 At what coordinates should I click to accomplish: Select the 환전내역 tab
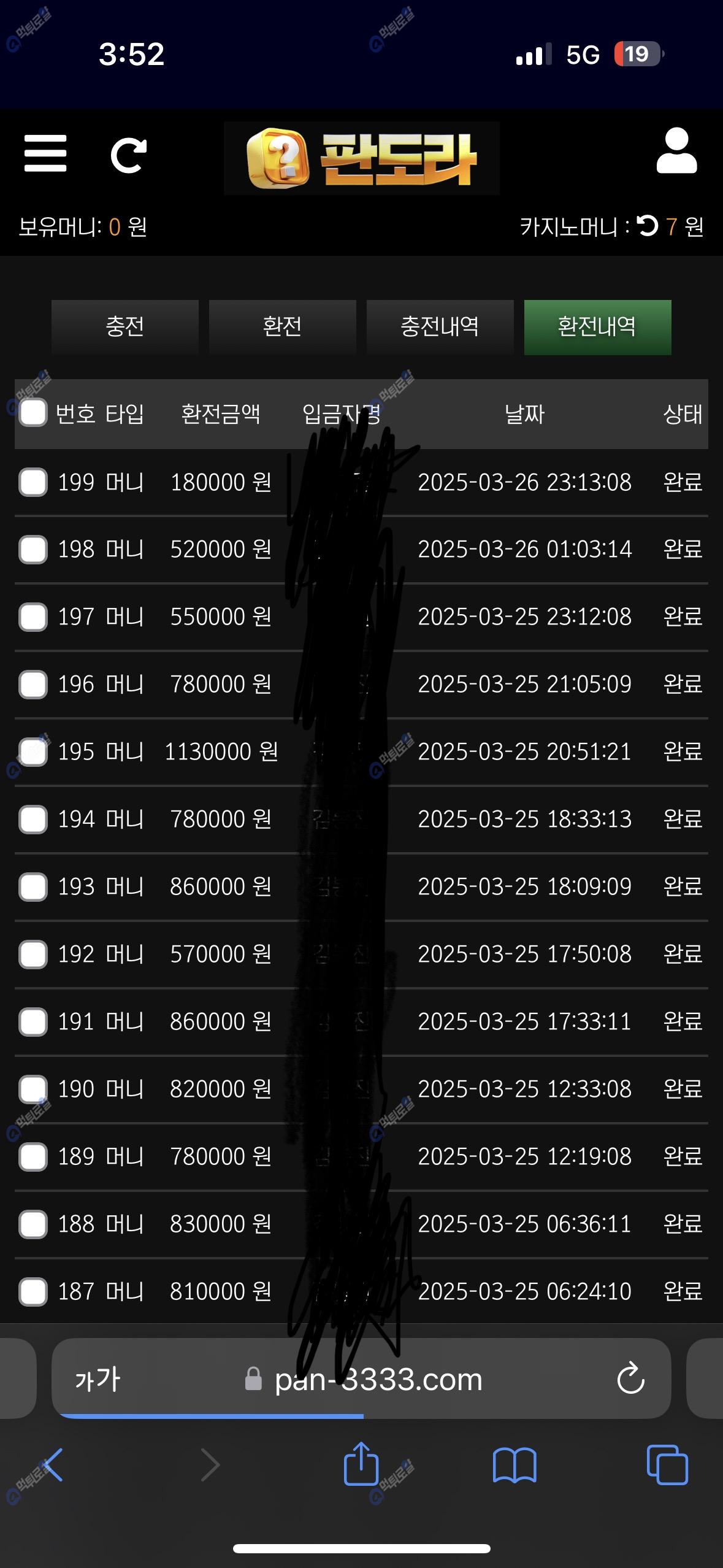pos(597,326)
